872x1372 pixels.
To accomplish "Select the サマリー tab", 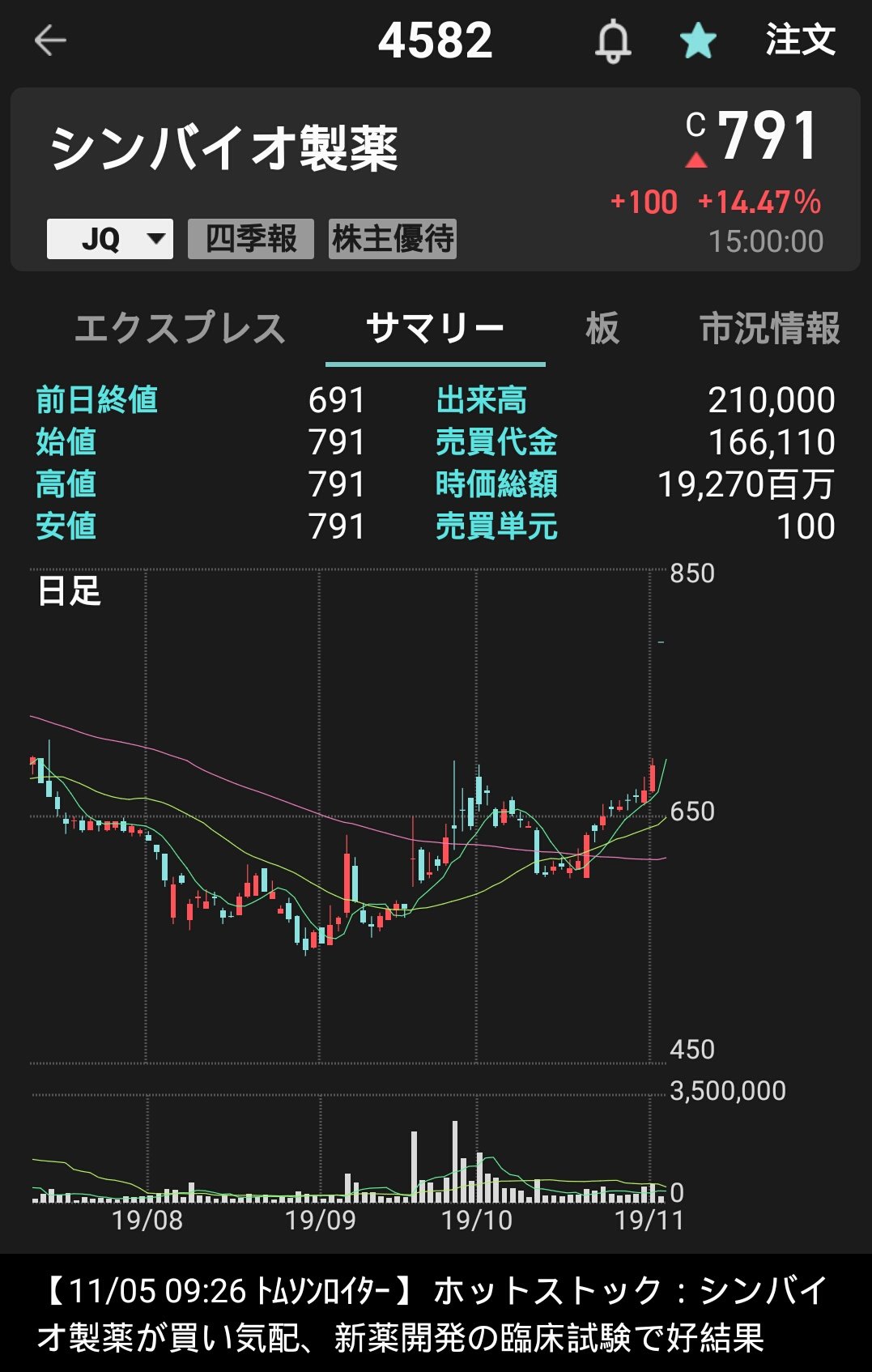I will (436, 329).
